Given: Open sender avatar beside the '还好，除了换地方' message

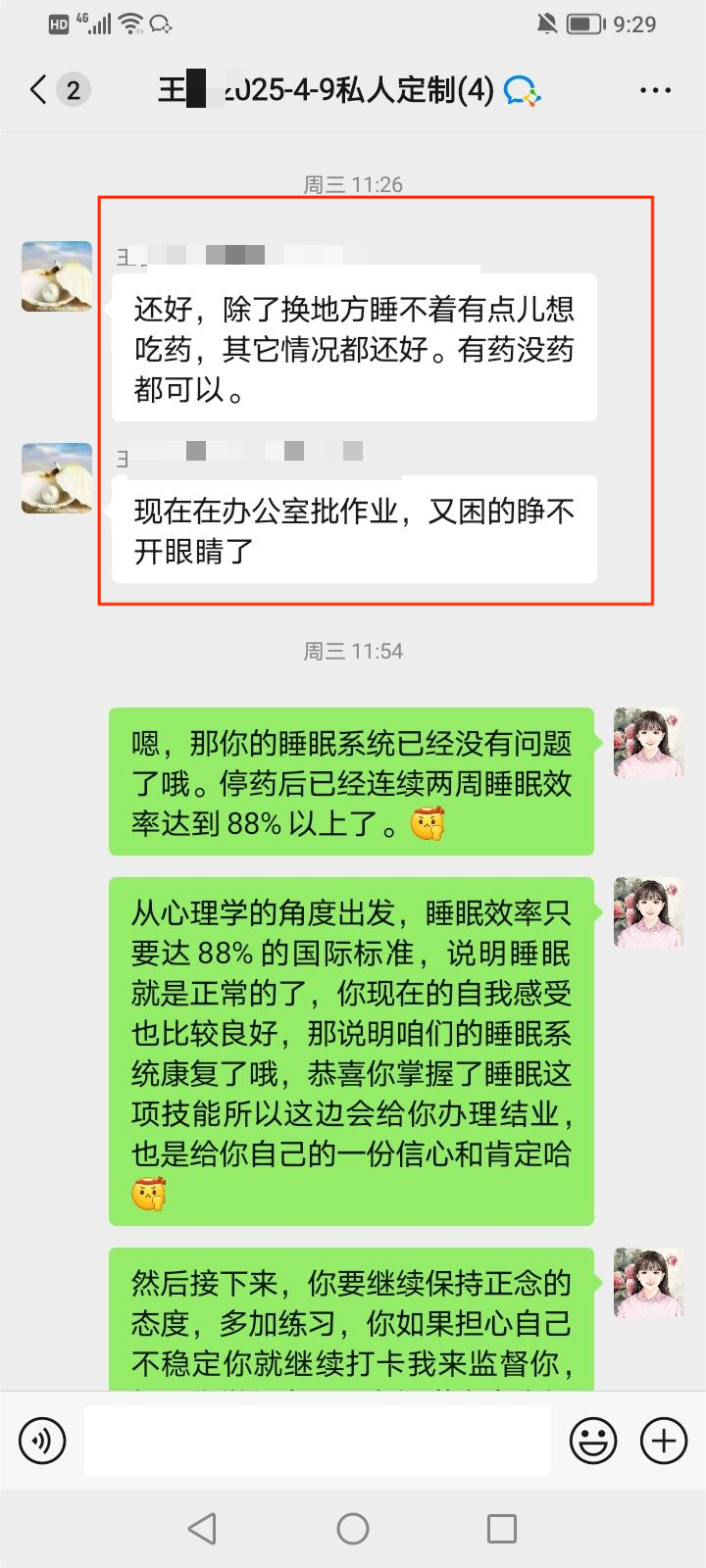Looking at the screenshot, I should tap(57, 277).
